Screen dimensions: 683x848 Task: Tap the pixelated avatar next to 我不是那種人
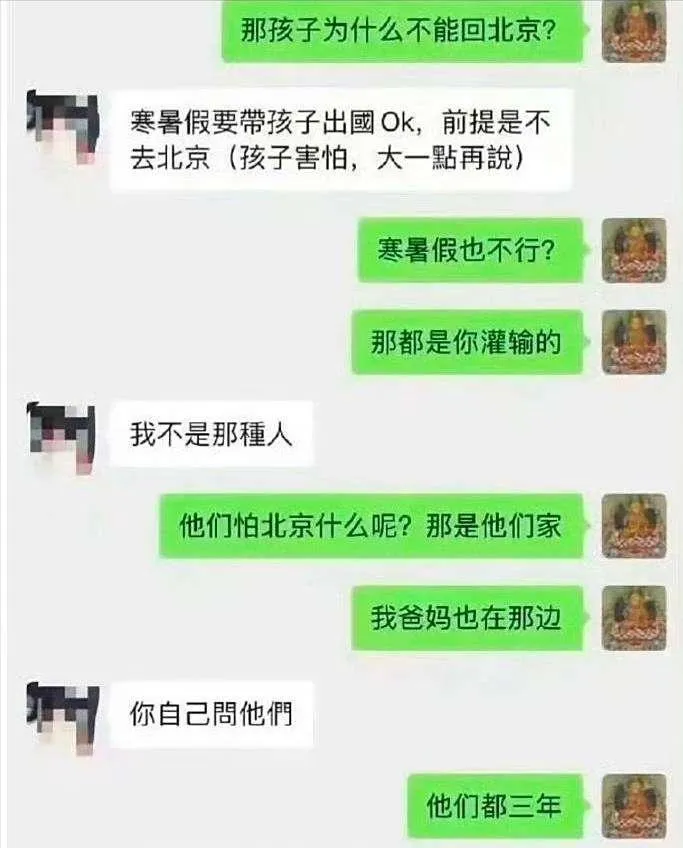(x=62, y=436)
